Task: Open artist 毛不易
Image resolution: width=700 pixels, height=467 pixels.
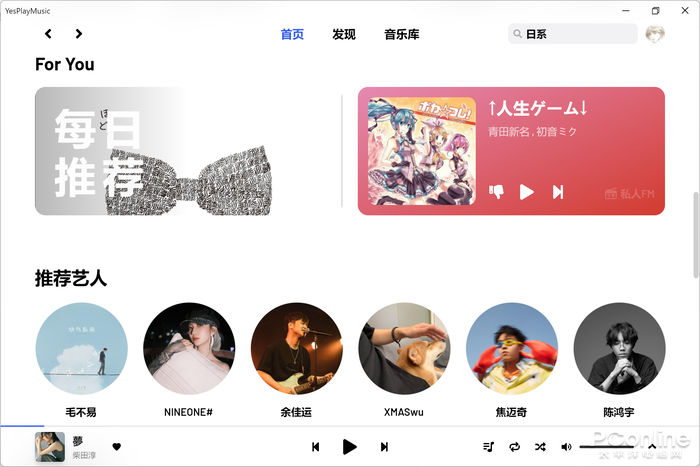Action: tap(81, 349)
